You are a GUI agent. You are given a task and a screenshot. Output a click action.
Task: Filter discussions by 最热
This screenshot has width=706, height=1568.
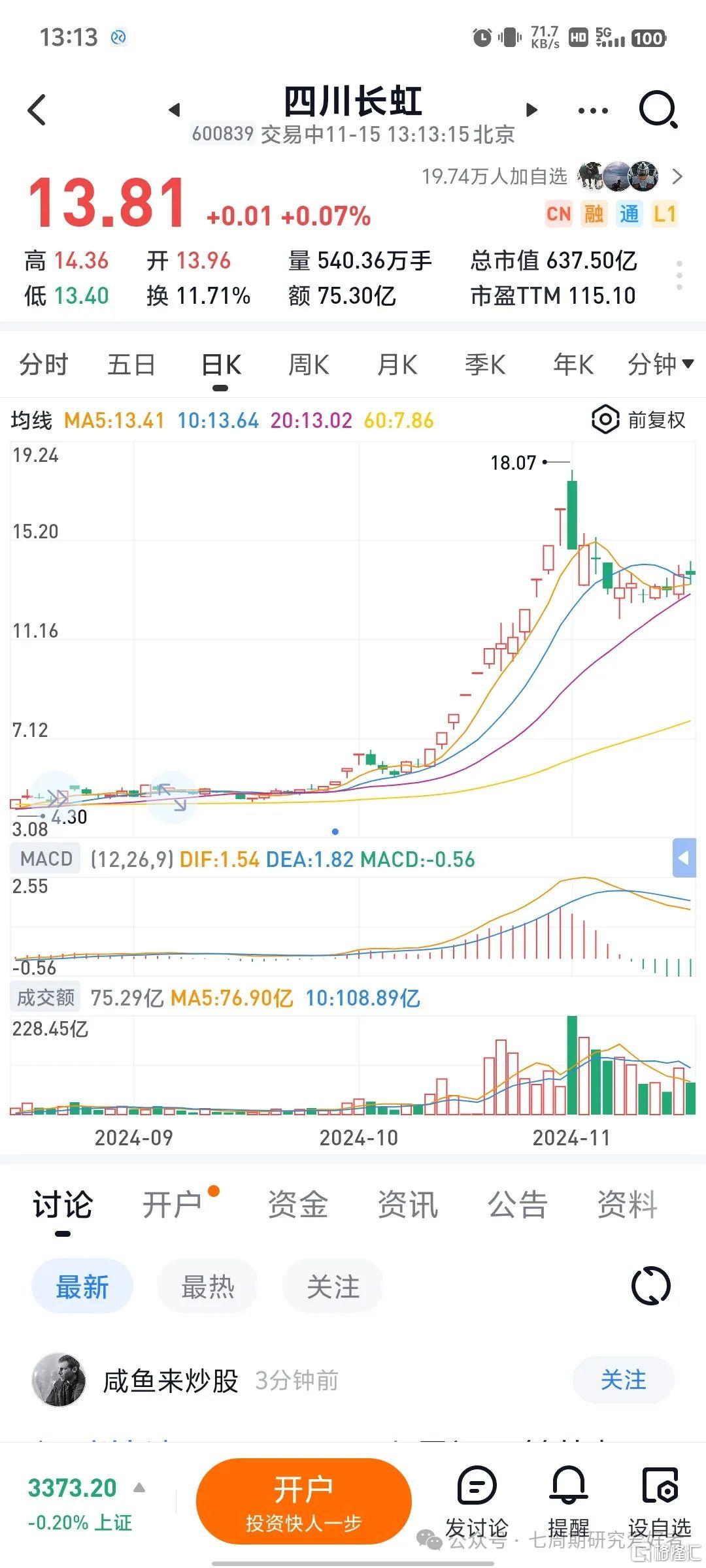click(x=207, y=1286)
